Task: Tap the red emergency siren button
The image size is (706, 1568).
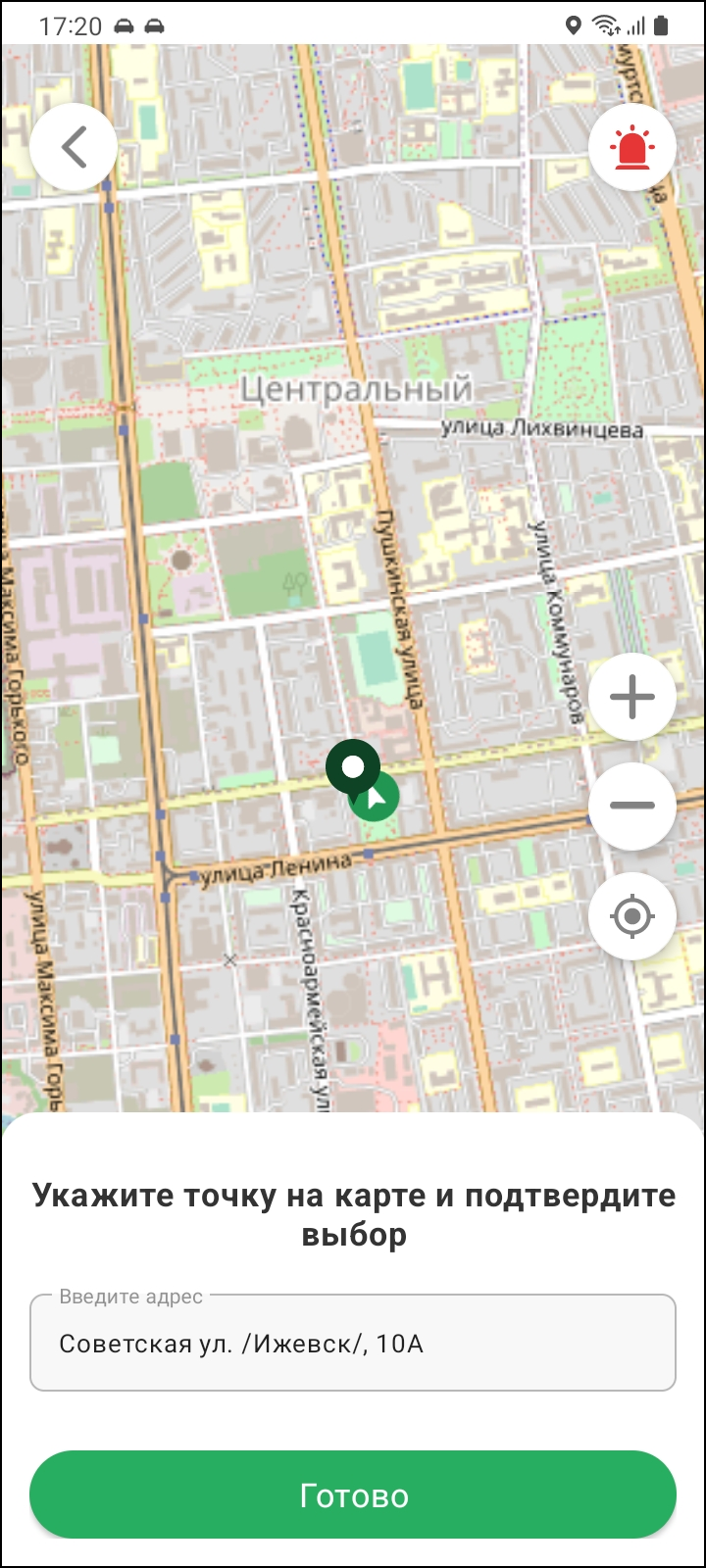Action: point(632,147)
